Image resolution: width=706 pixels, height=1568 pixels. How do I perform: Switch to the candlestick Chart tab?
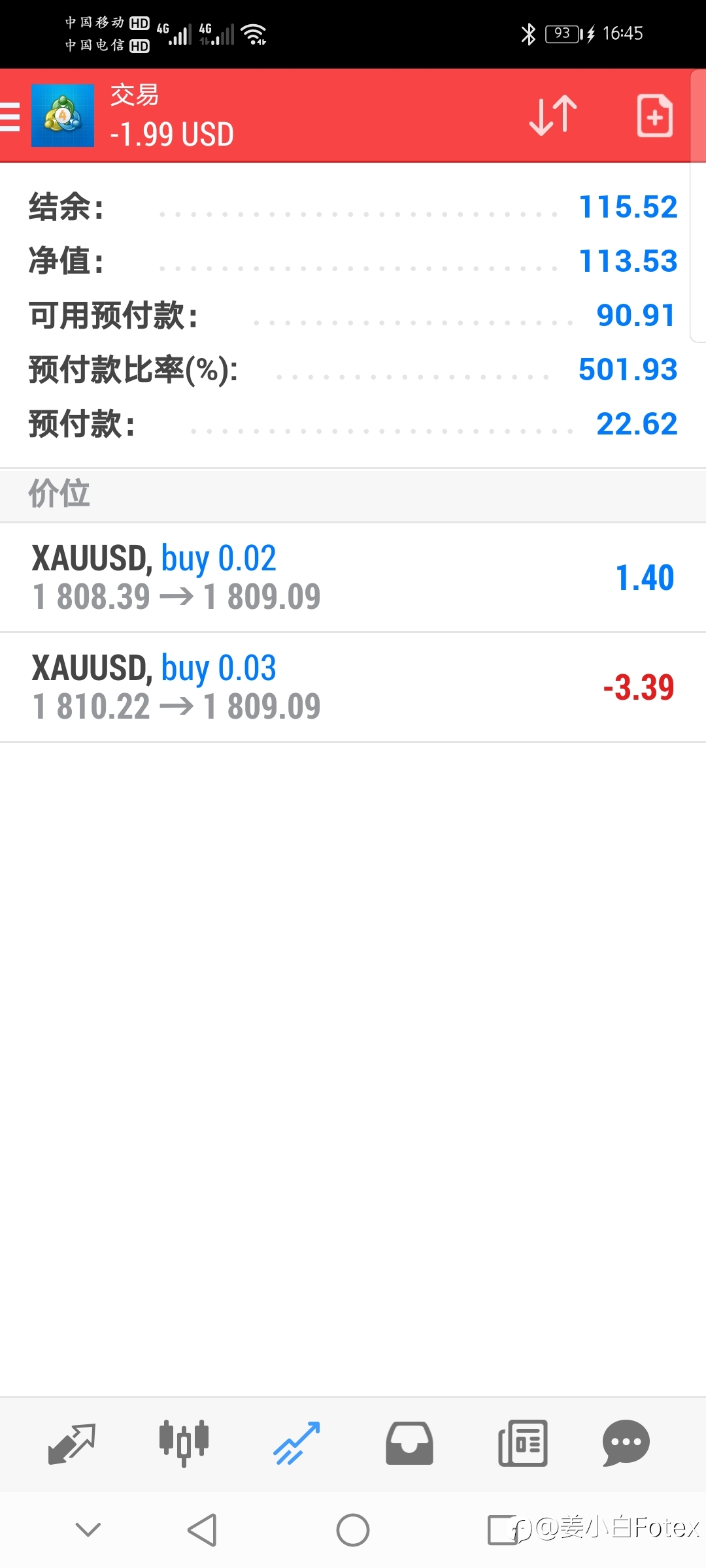(184, 1443)
